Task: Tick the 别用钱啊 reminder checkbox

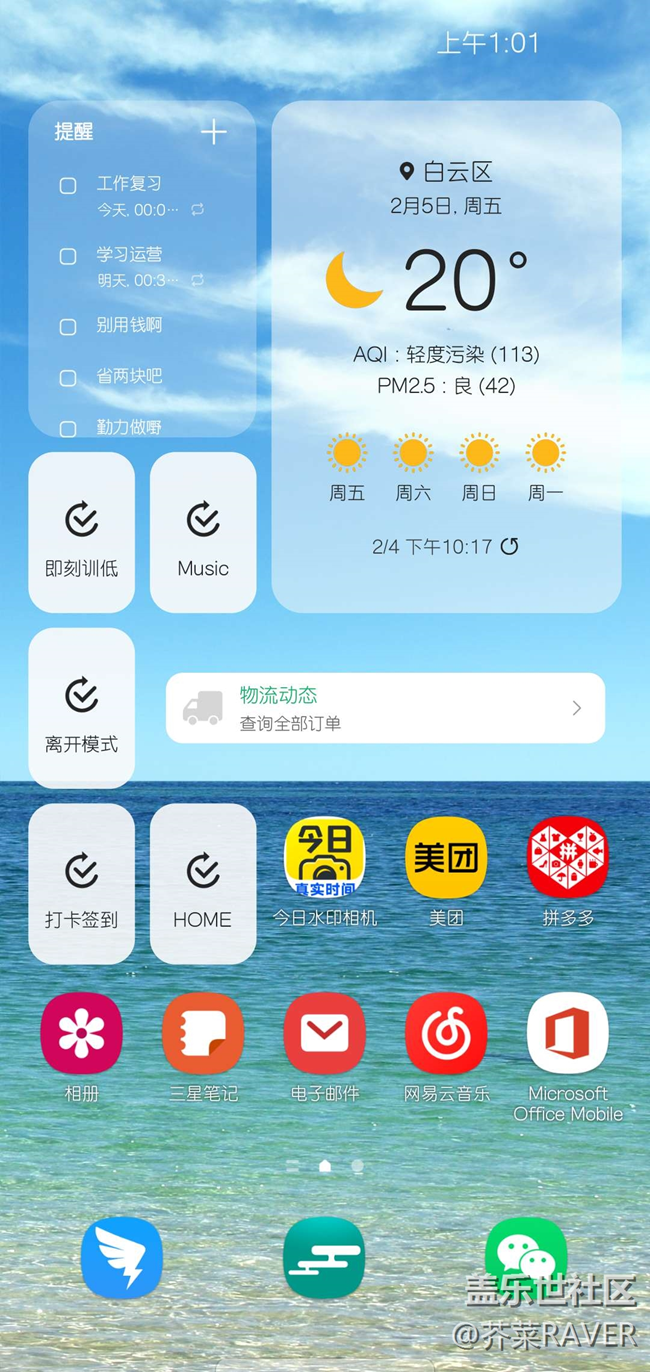Action: [68, 326]
